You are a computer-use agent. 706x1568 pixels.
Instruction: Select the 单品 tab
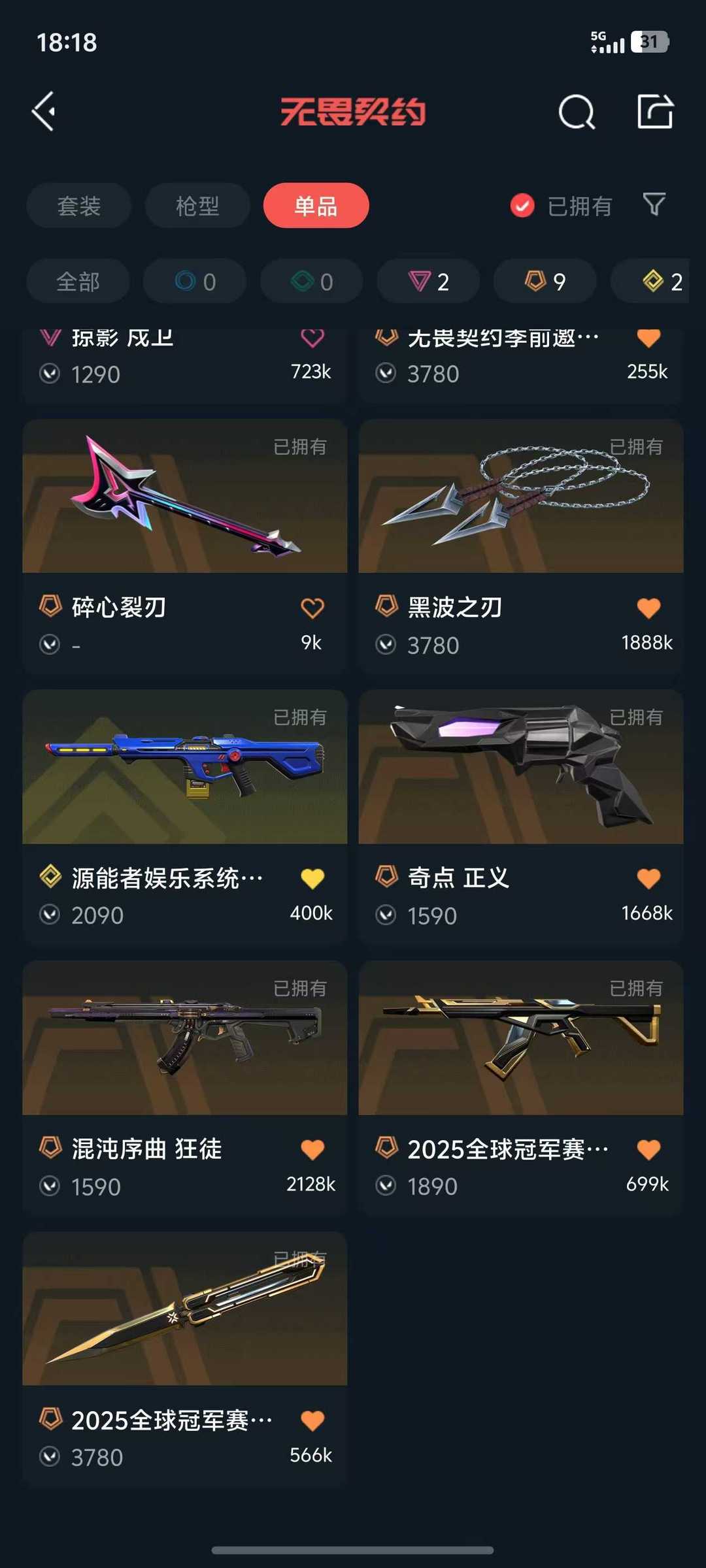pos(316,206)
